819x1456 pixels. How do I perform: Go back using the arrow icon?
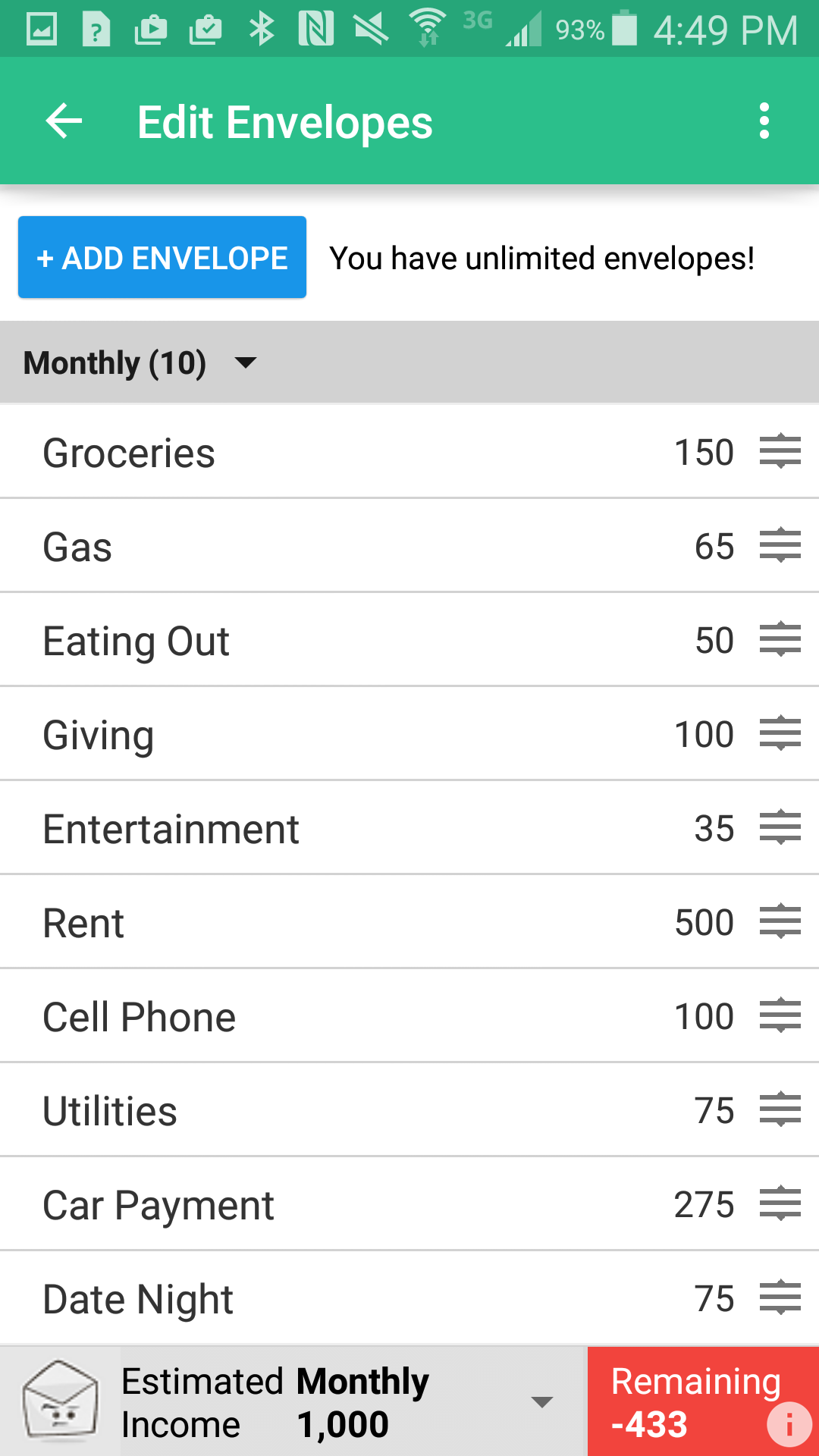tap(64, 121)
